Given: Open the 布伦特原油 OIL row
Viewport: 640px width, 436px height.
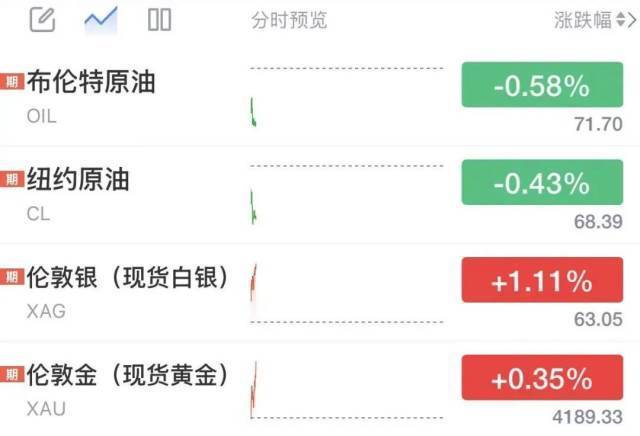Looking at the screenshot, I should (x=320, y=97).
